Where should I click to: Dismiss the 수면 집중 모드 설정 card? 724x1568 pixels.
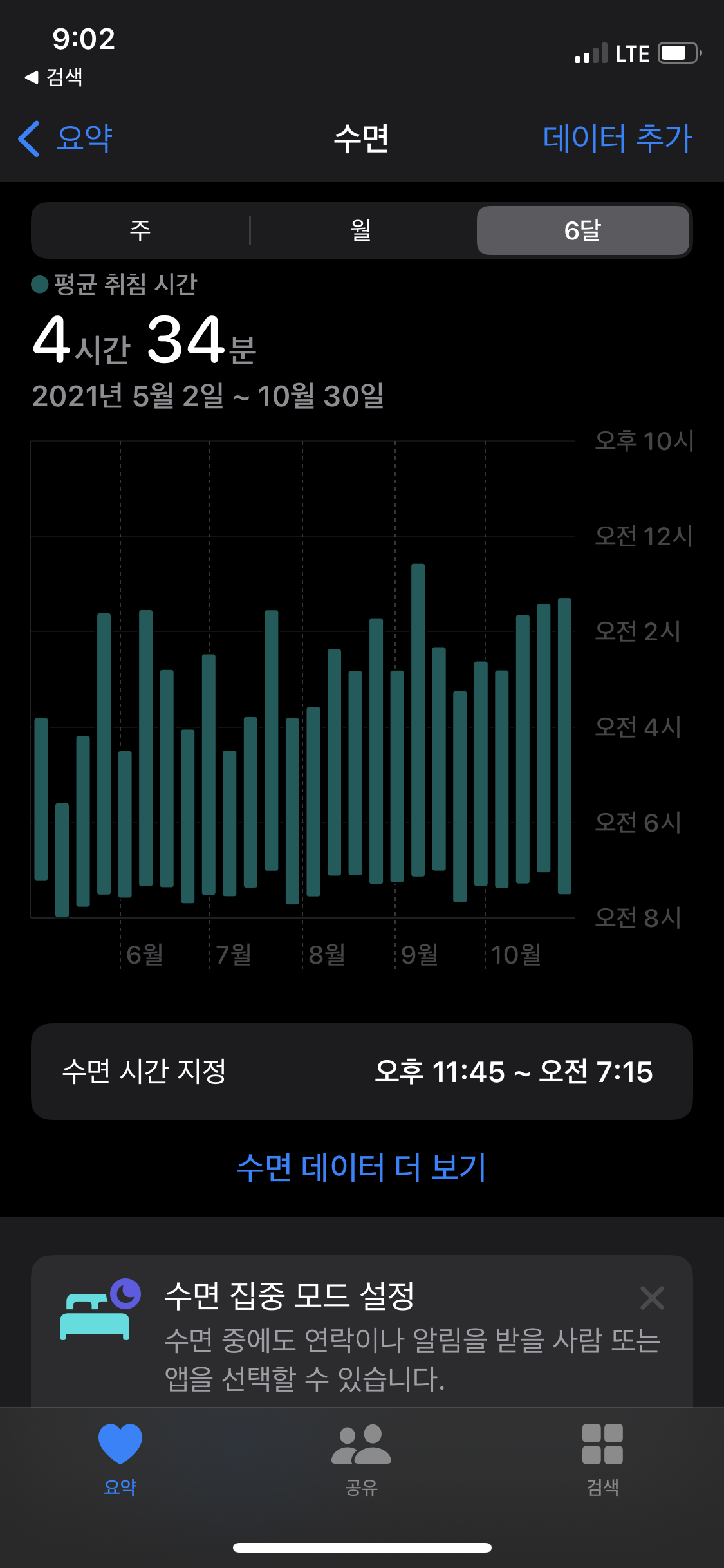tap(652, 1298)
